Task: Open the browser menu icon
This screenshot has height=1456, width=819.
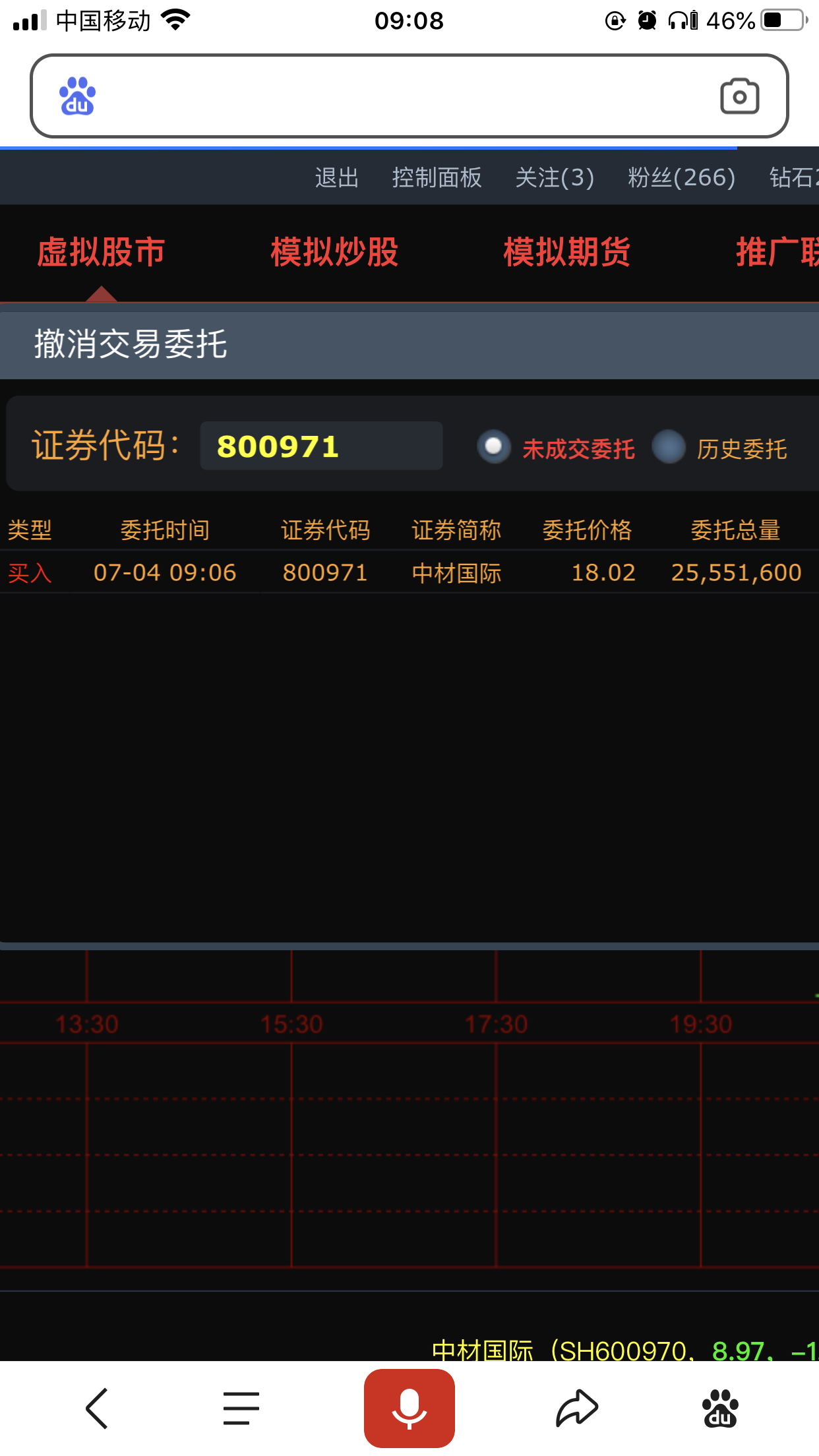Action: point(241,1409)
